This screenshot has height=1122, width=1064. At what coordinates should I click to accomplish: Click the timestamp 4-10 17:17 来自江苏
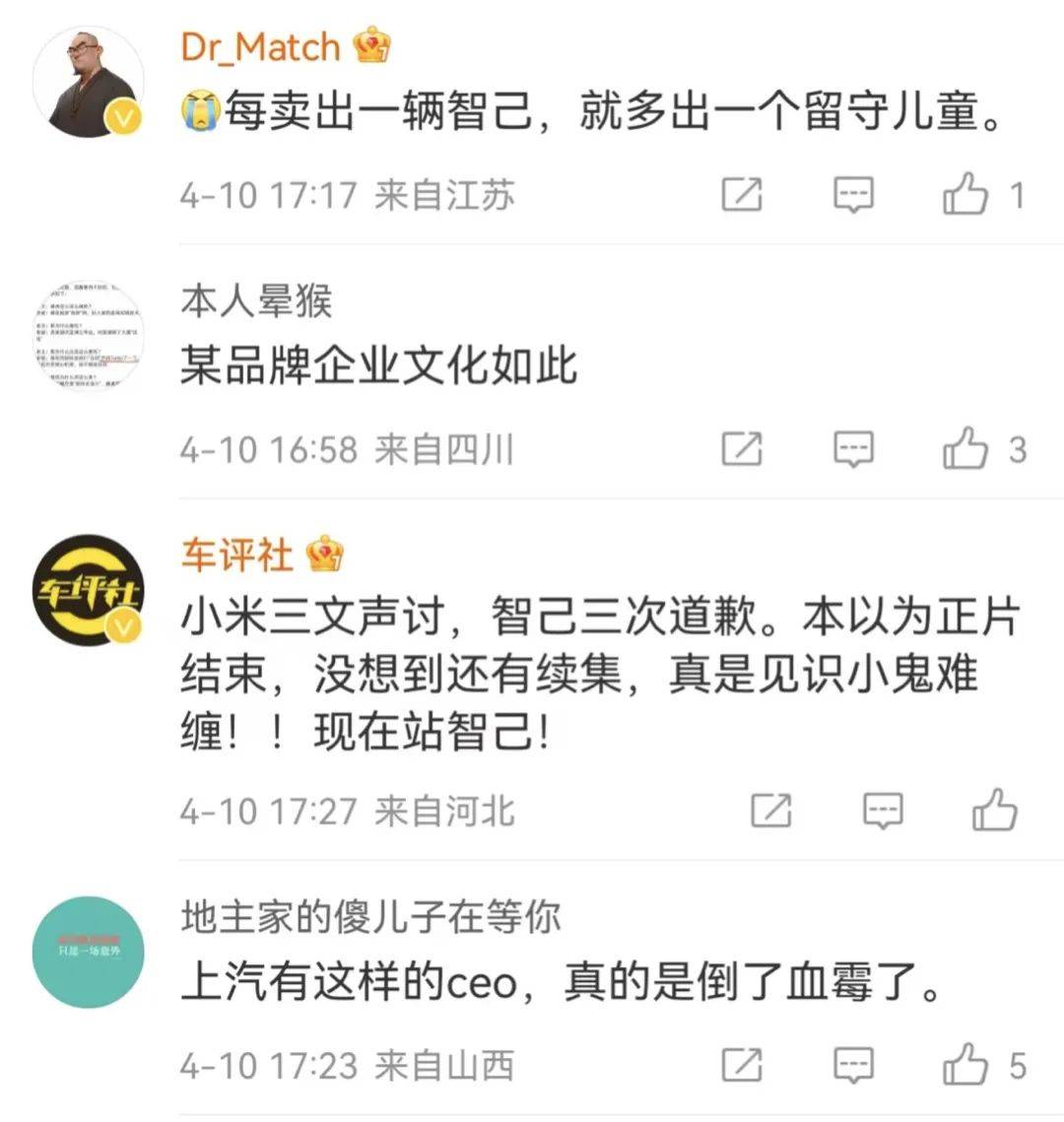[345, 195]
